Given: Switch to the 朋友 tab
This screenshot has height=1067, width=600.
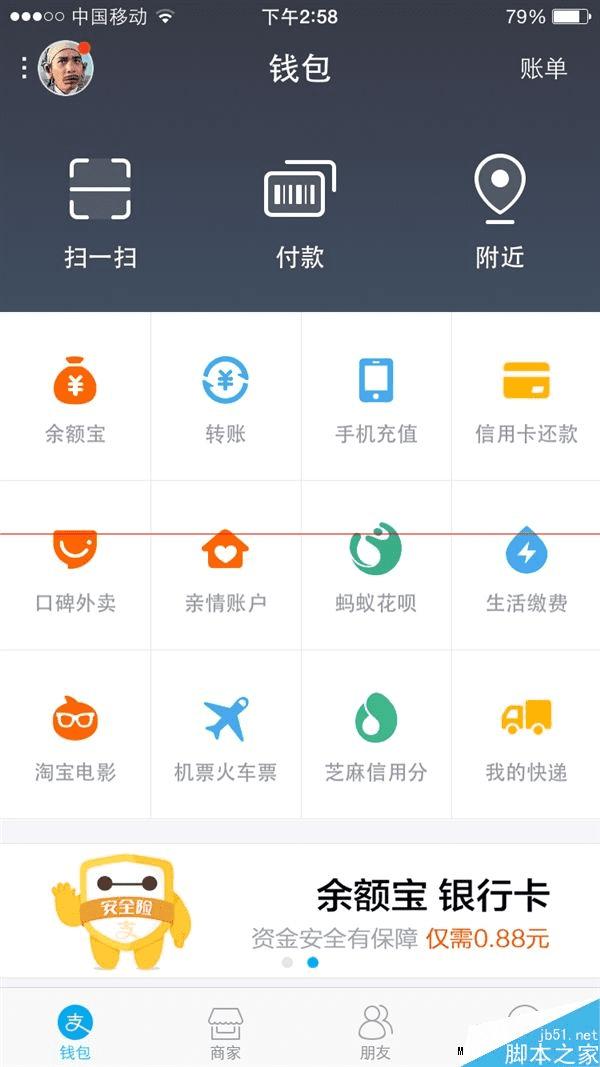Looking at the screenshot, I should click(x=375, y=1031).
